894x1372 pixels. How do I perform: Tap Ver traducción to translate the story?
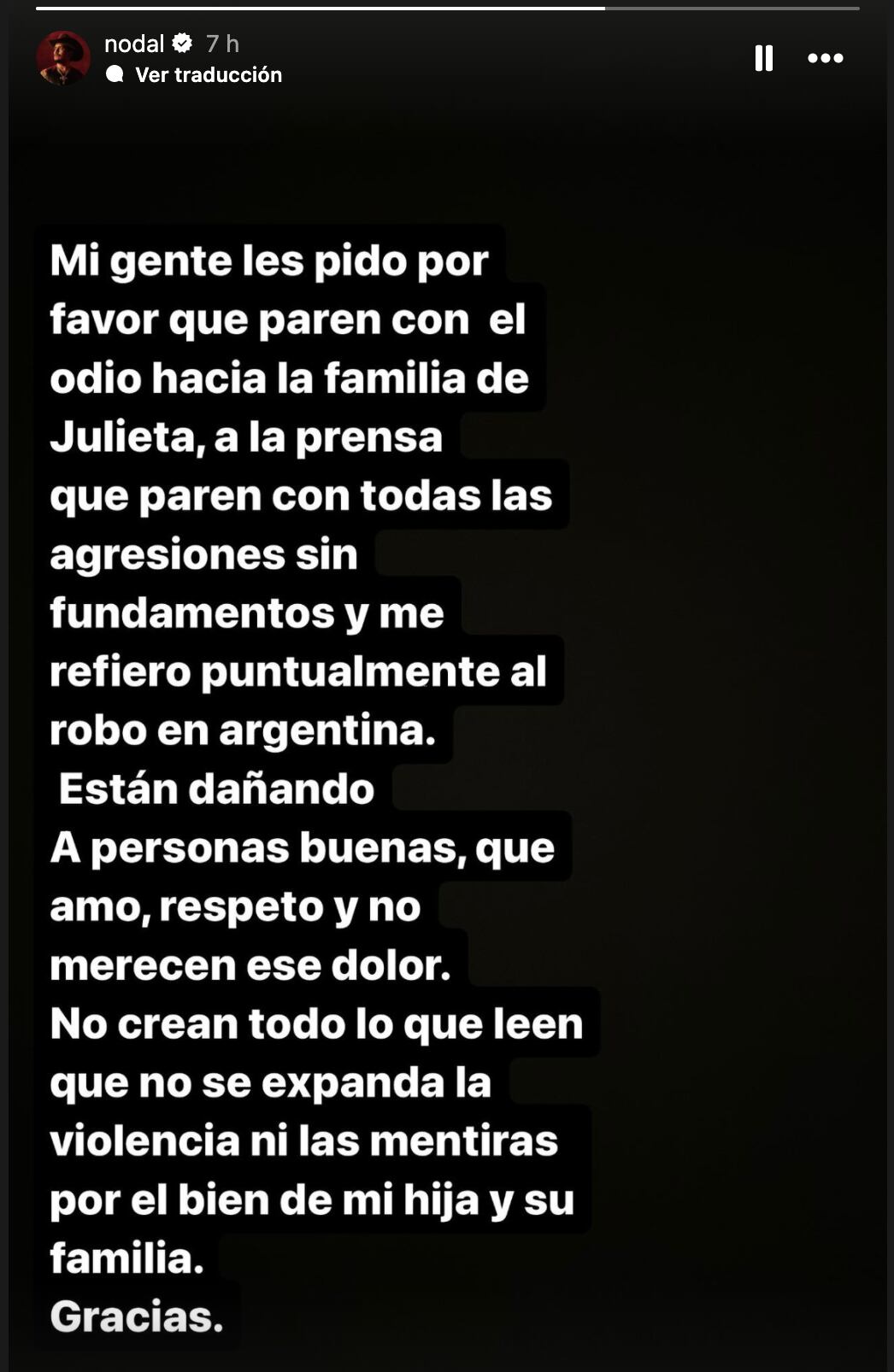(208, 75)
